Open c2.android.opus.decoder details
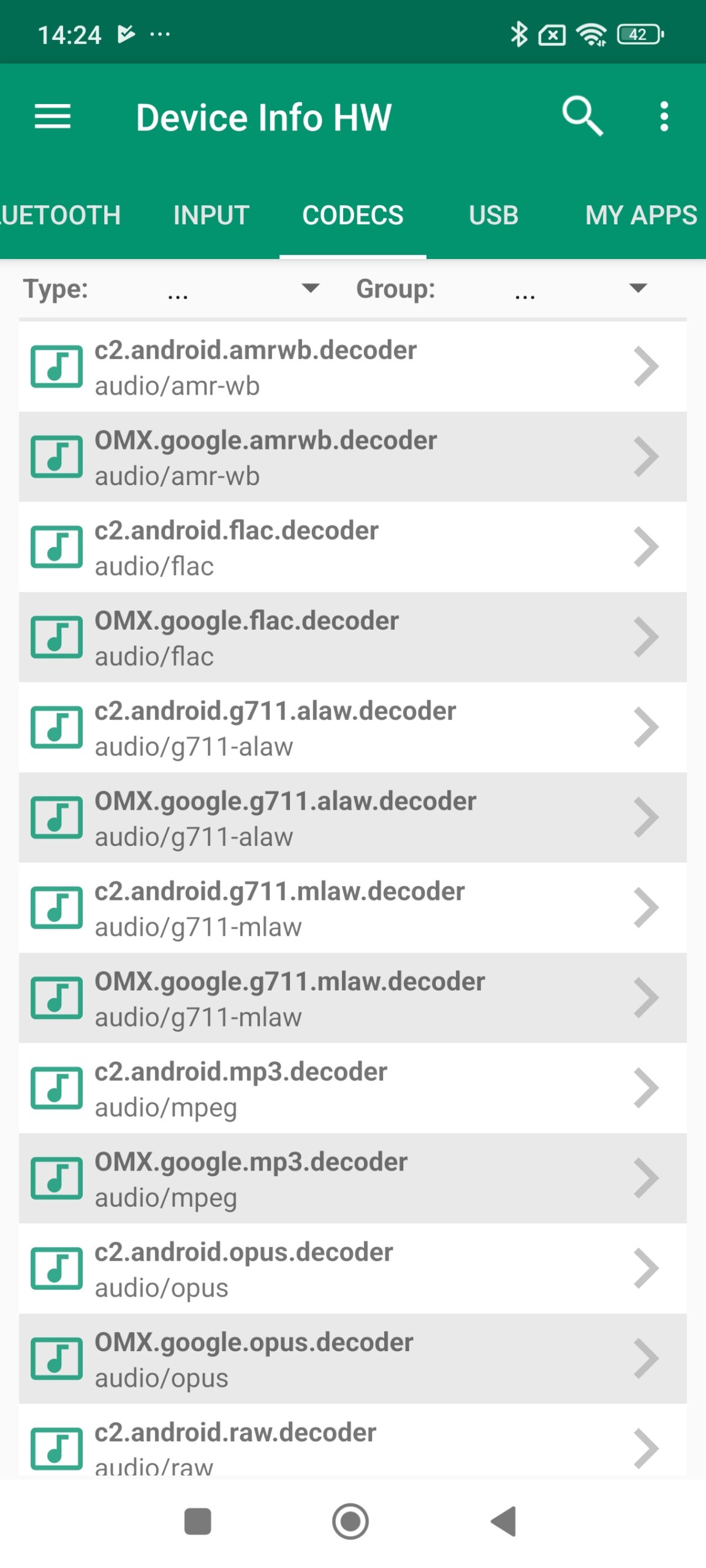 tap(352, 1268)
